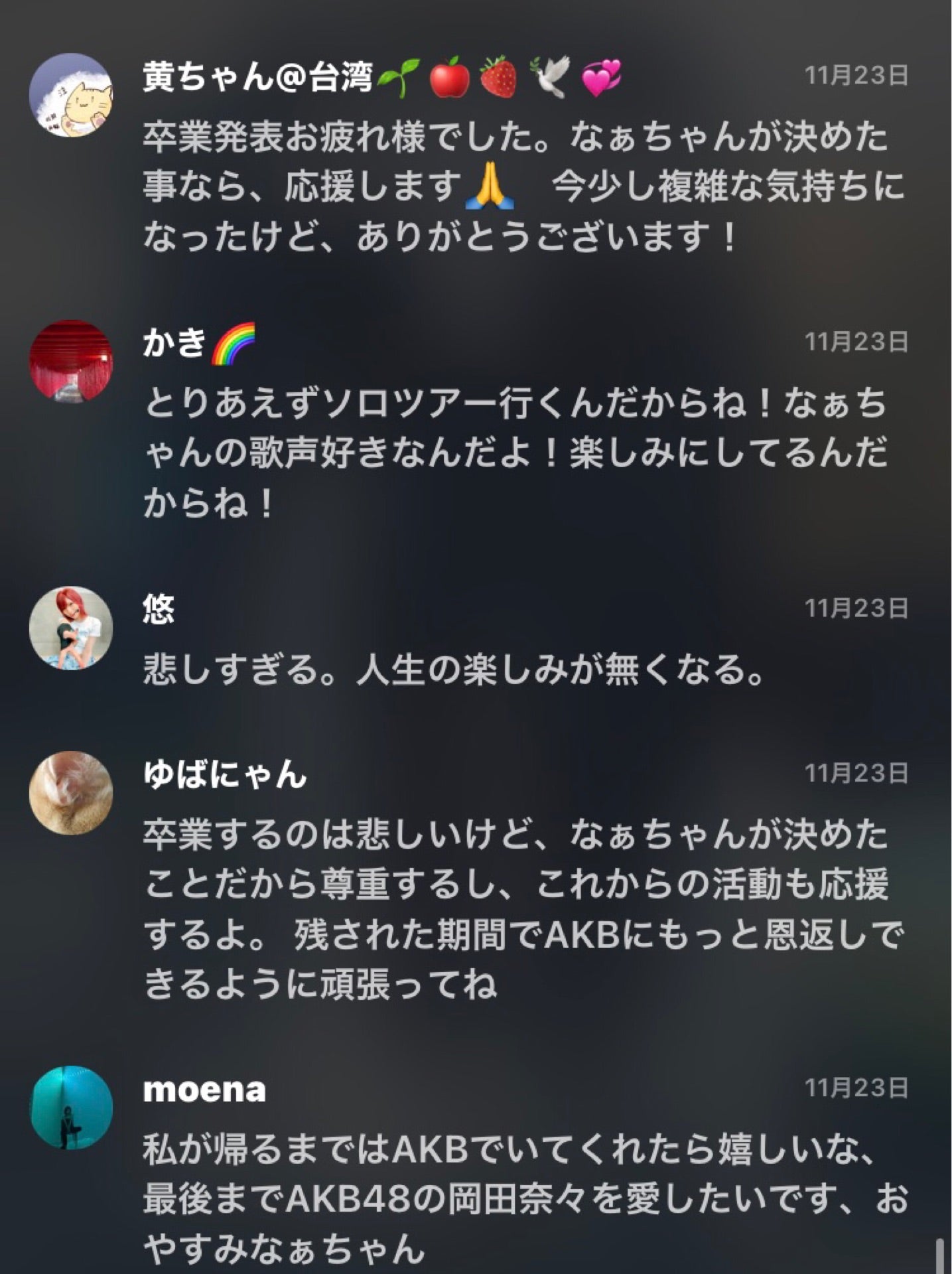Select the username 黄ちゃん@台湾
Viewport: 952px width, 1274px height.
pos(259,76)
